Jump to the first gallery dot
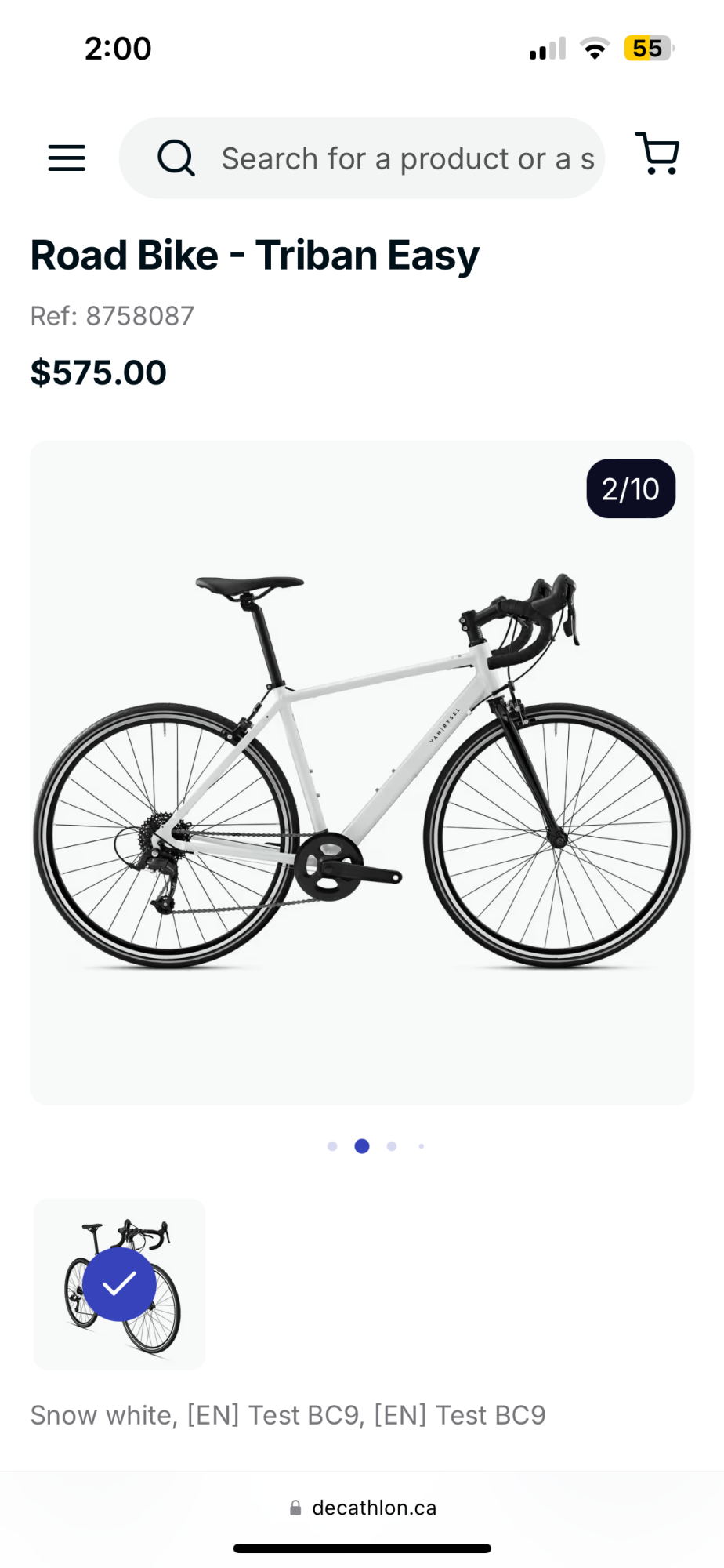 click(x=332, y=1146)
